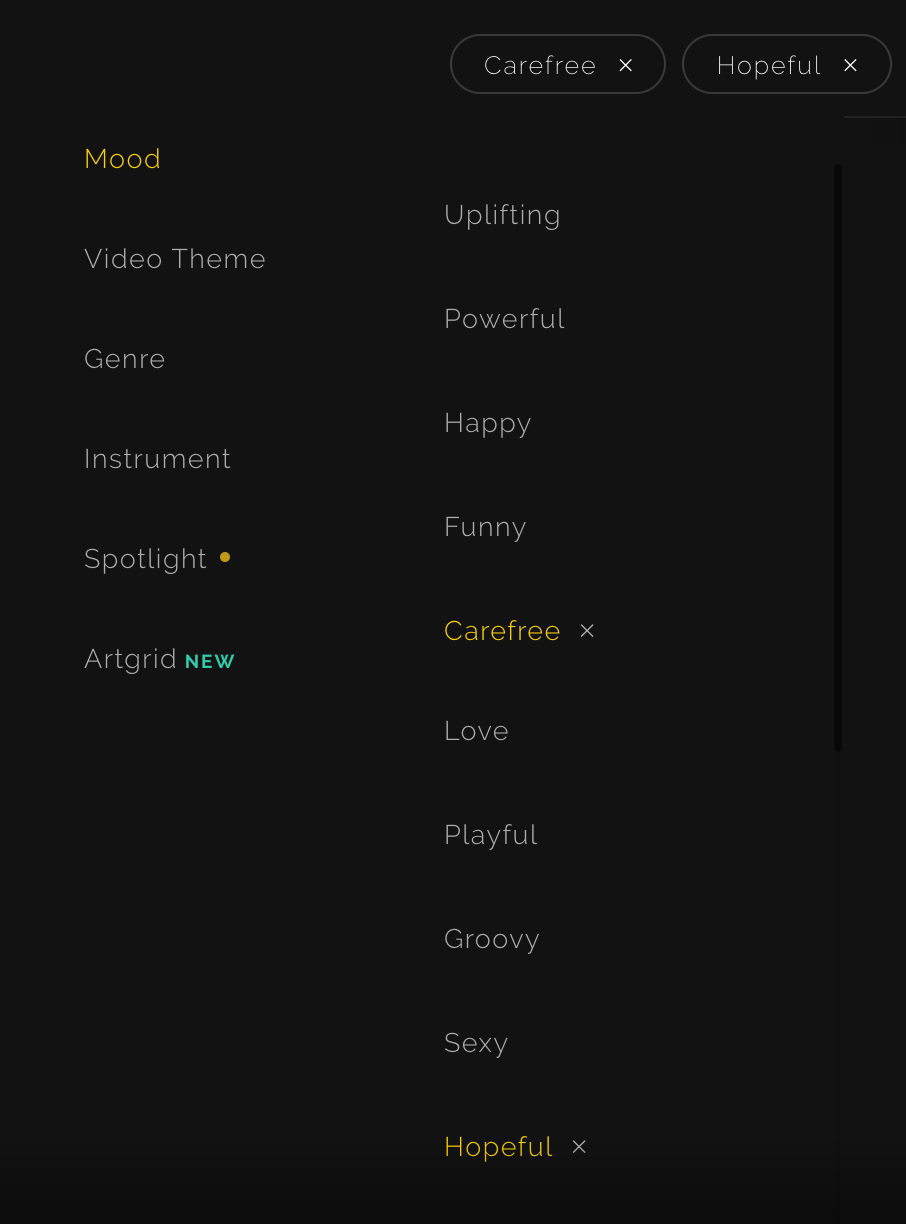Remove the Carefree chip at the top
906x1224 pixels.
[x=626, y=65]
